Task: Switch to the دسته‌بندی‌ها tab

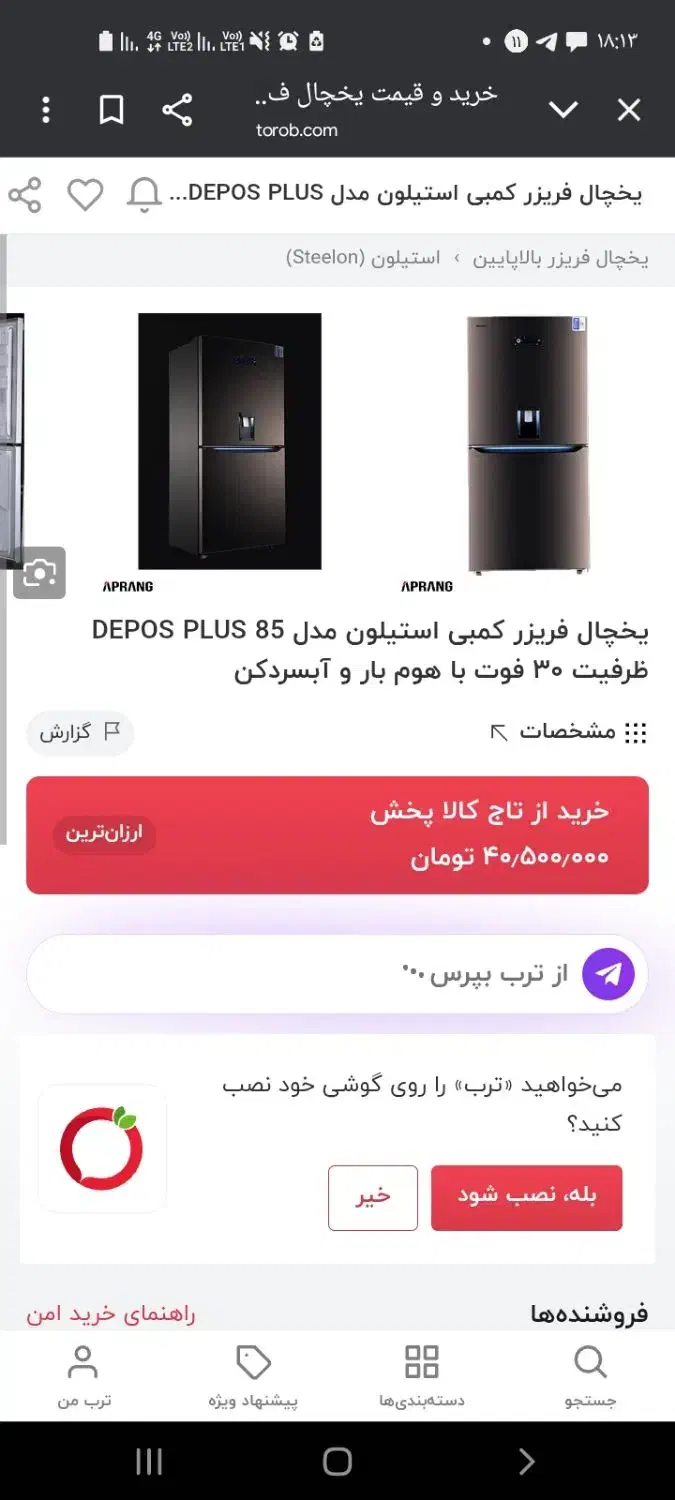Action: click(421, 1375)
